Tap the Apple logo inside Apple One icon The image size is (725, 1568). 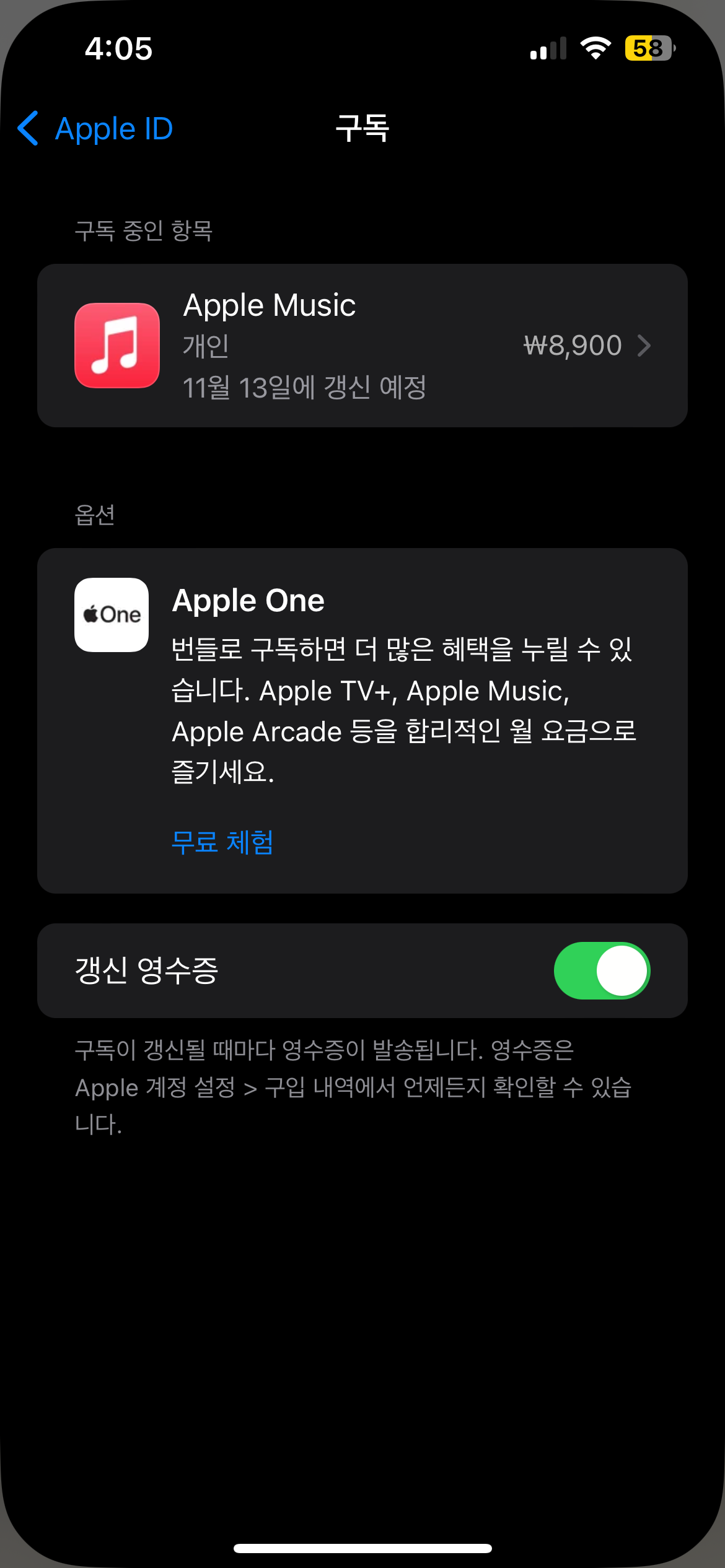[90, 616]
